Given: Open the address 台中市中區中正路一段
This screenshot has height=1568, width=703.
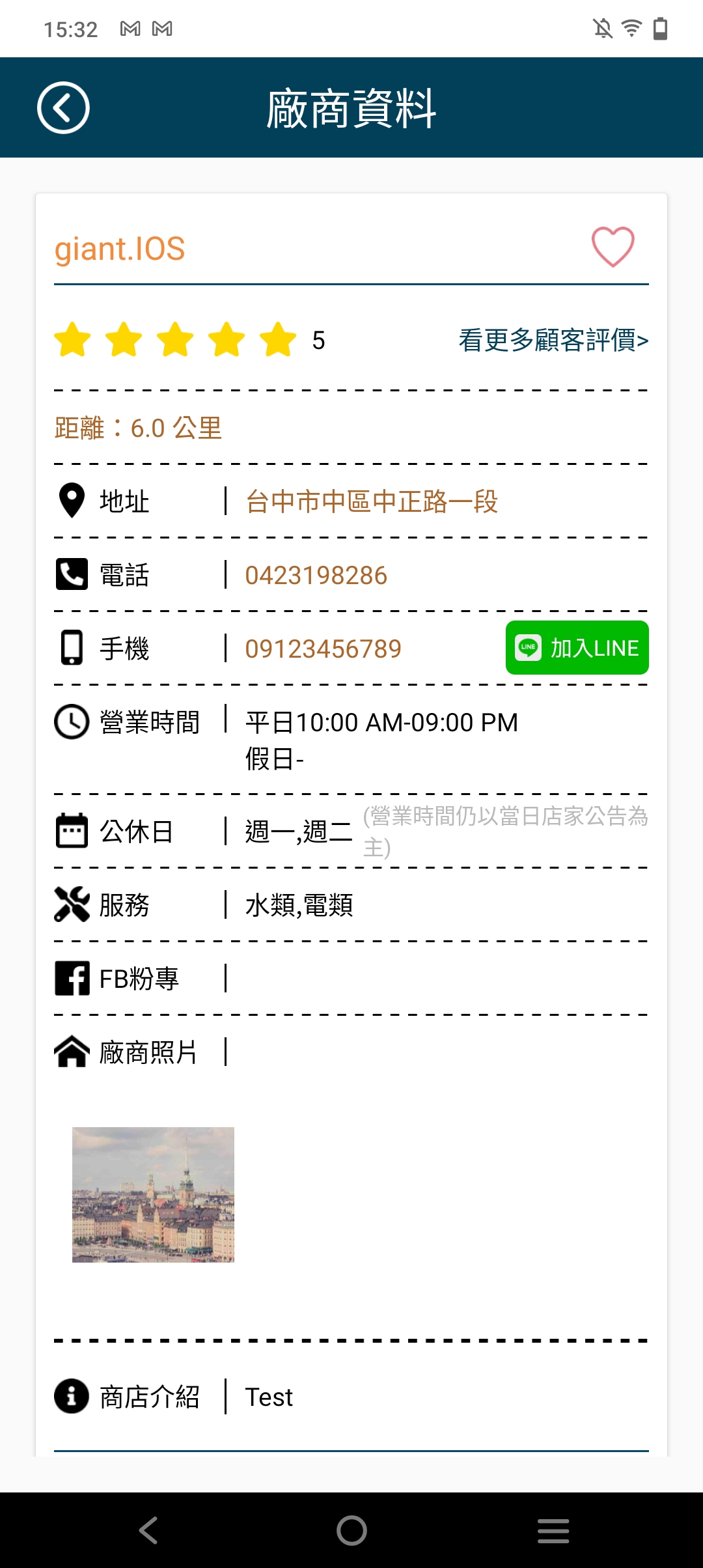Looking at the screenshot, I should [371, 502].
